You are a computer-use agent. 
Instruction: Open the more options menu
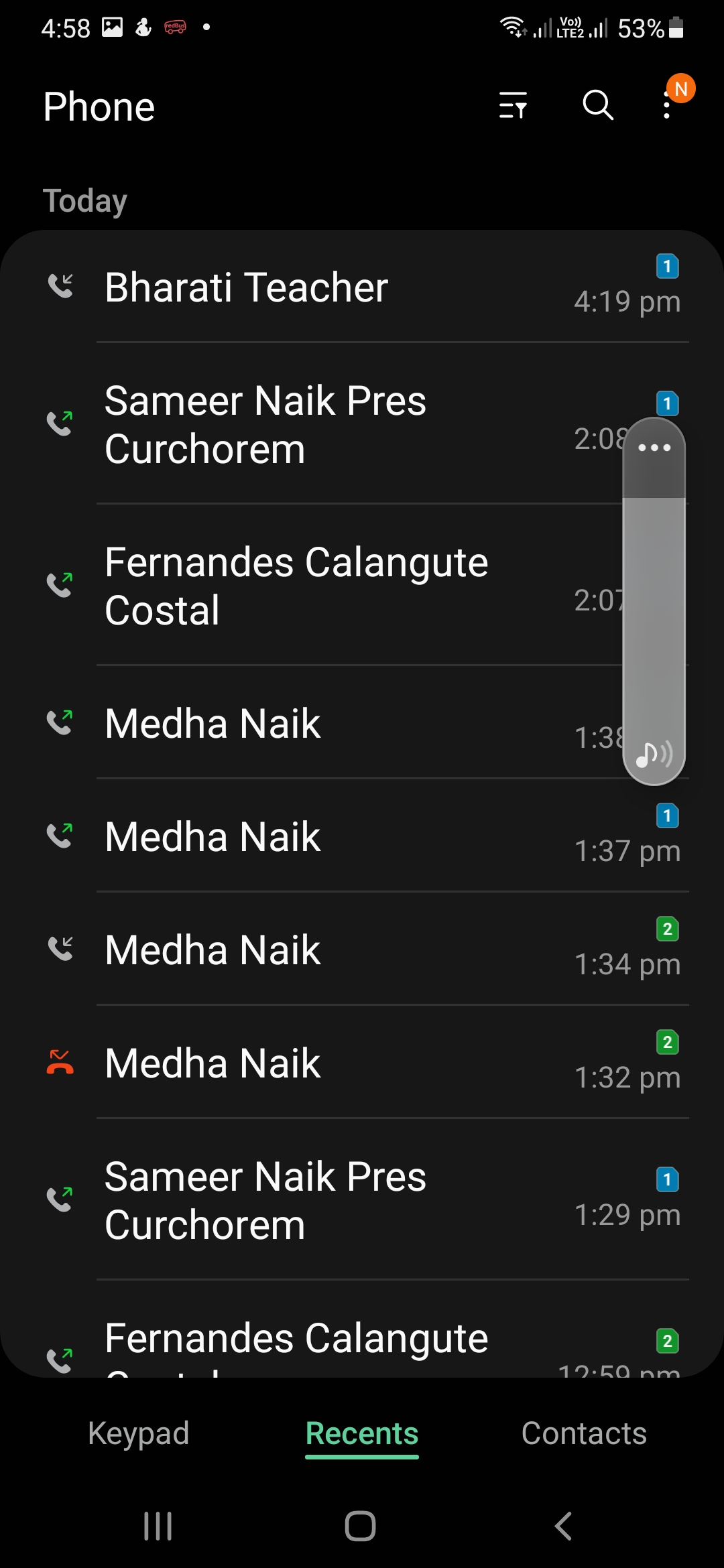[666, 106]
